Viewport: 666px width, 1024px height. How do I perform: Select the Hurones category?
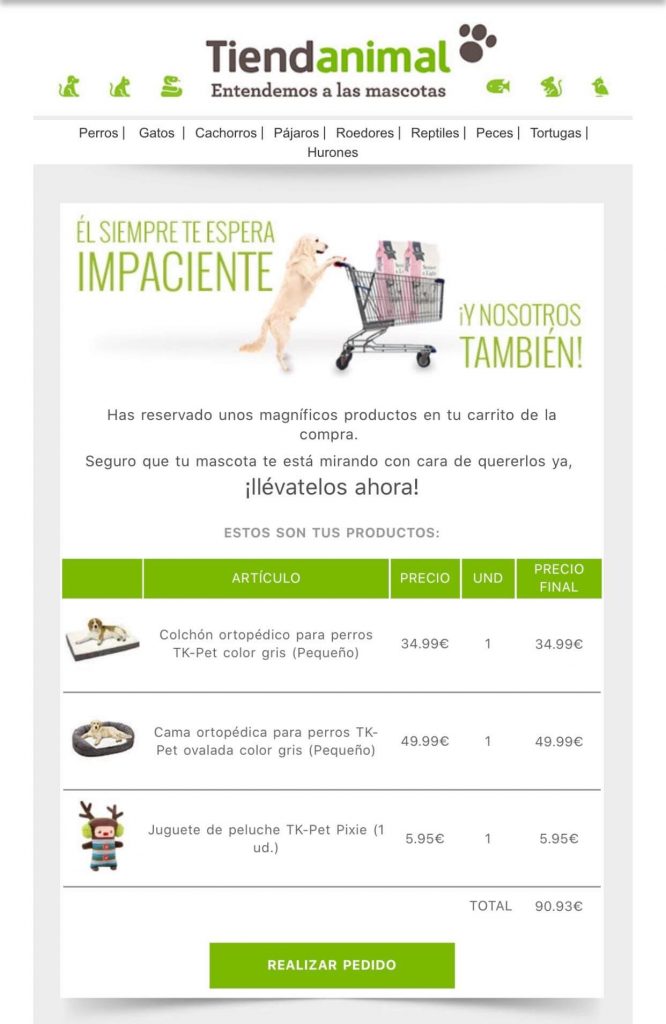click(332, 153)
